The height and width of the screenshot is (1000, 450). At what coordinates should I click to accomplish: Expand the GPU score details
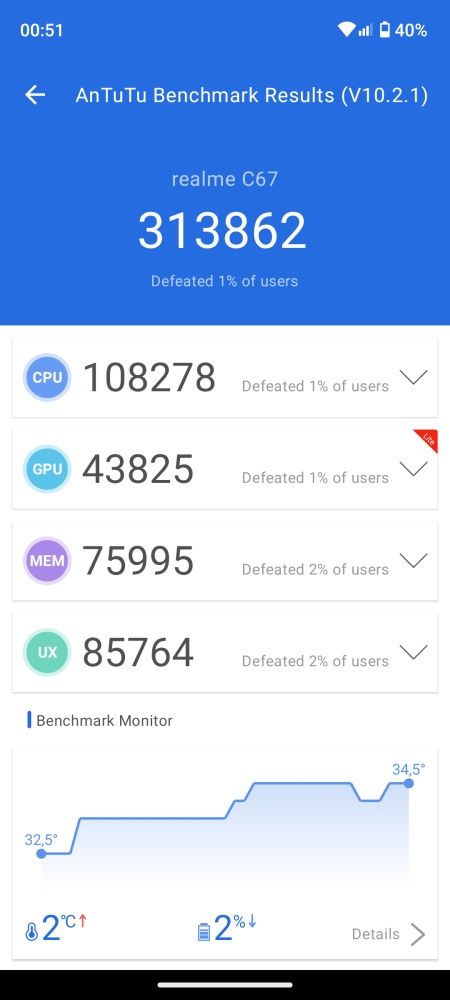tap(413, 469)
